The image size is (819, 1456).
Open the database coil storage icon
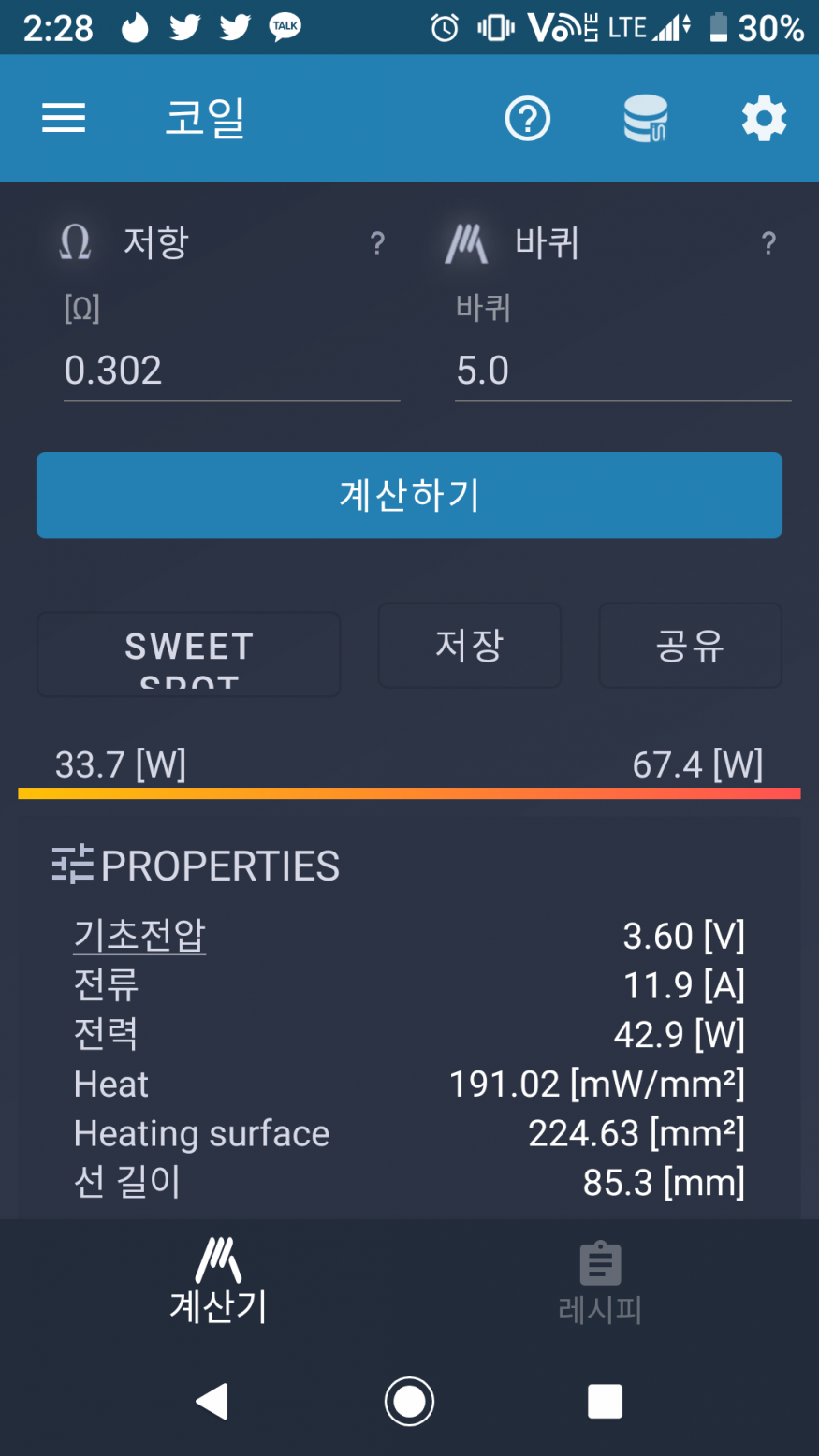click(x=646, y=119)
